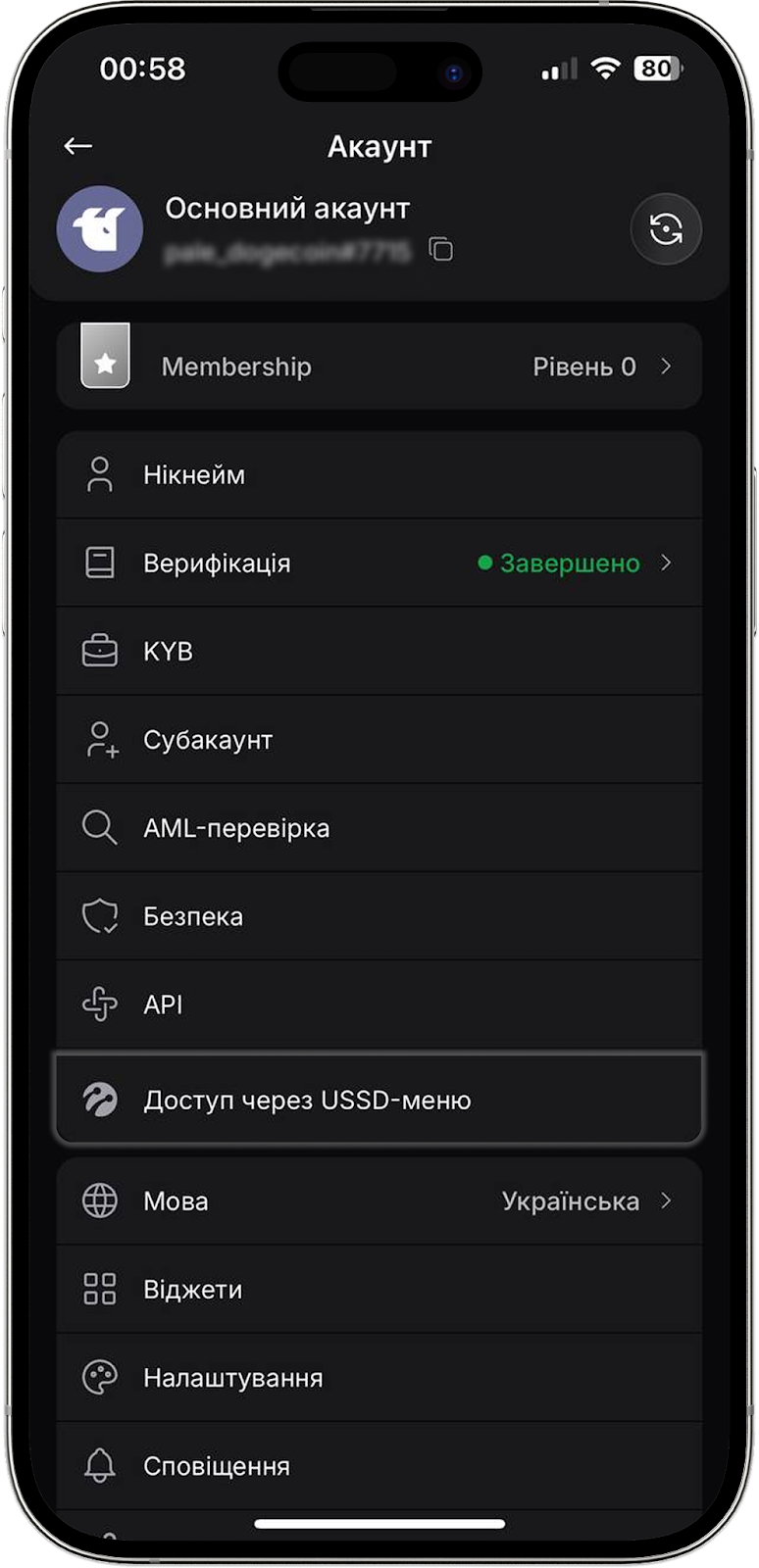The image size is (759, 1568).
Task: Go back using the top arrow
Action: tap(78, 147)
